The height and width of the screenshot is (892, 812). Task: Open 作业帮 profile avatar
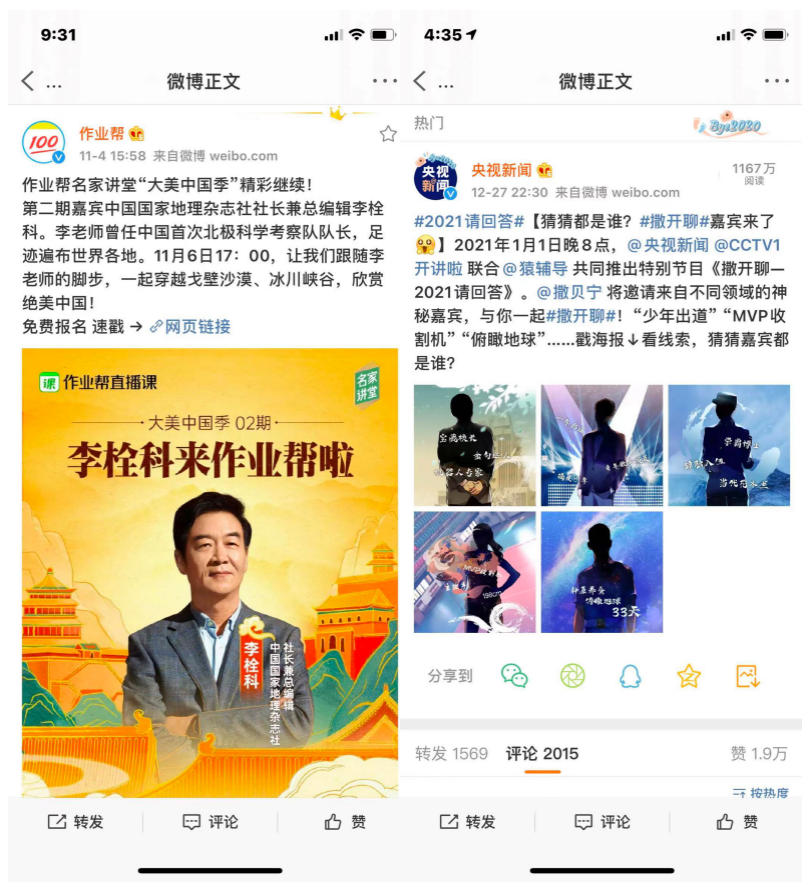pos(43,143)
